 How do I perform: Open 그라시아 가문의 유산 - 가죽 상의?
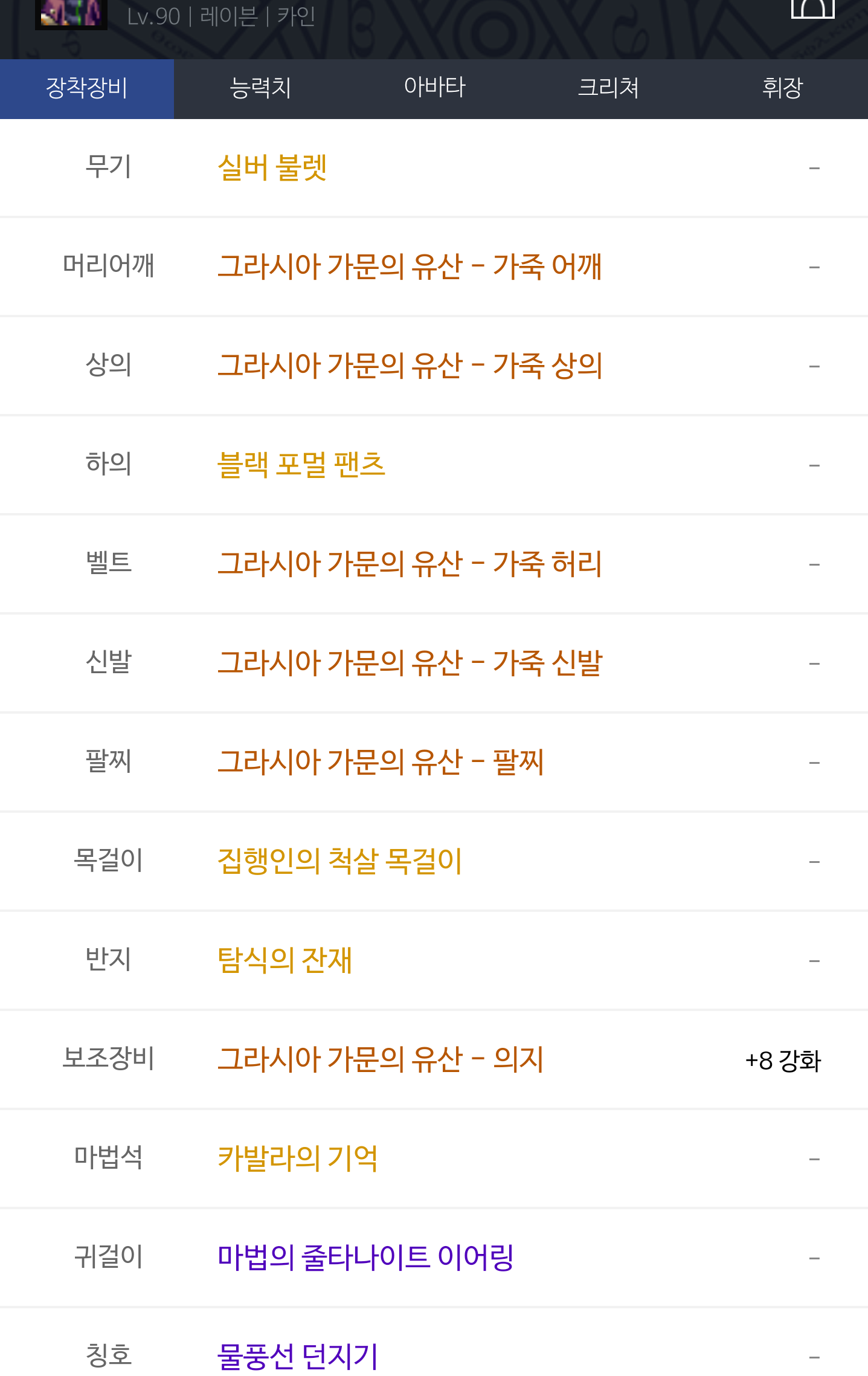pos(410,366)
